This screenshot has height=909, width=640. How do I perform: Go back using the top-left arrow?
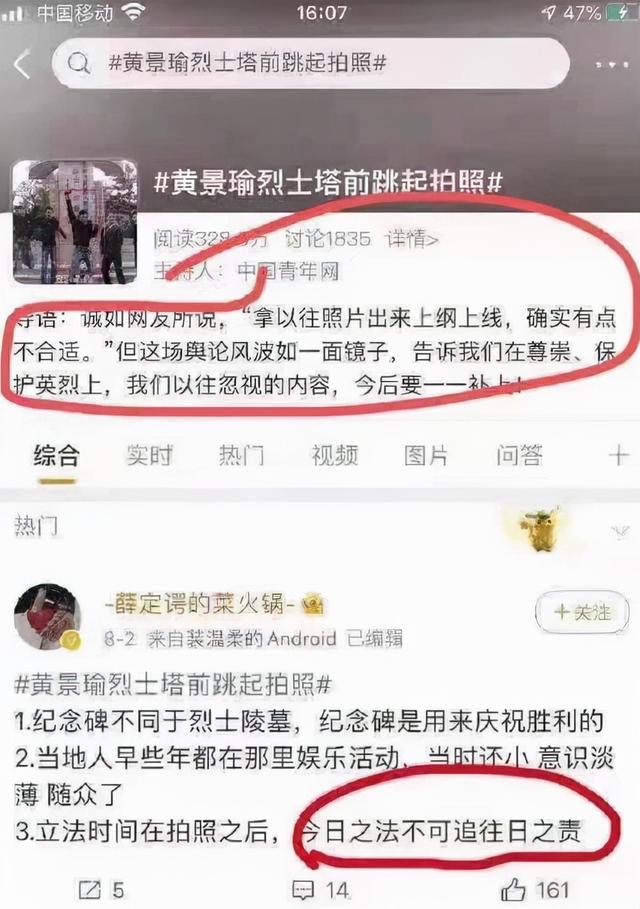(22, 65)
